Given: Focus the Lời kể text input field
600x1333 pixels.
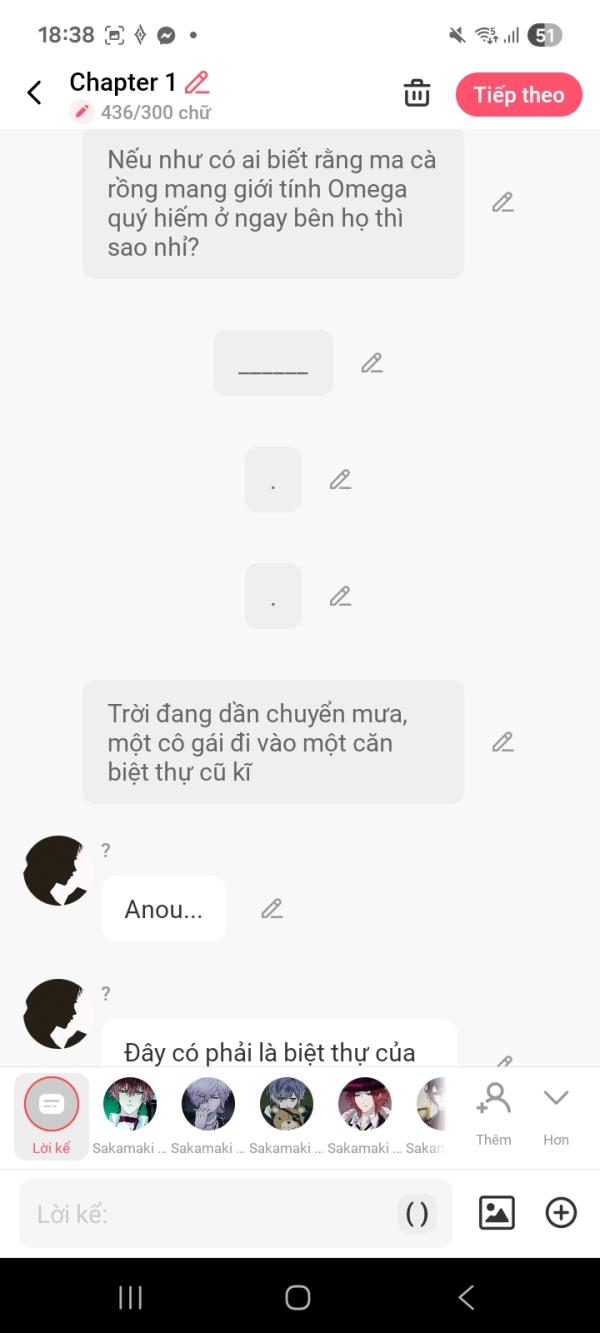Looking at the screenshot, I should pyautogui.click(x=210, y=1214).
